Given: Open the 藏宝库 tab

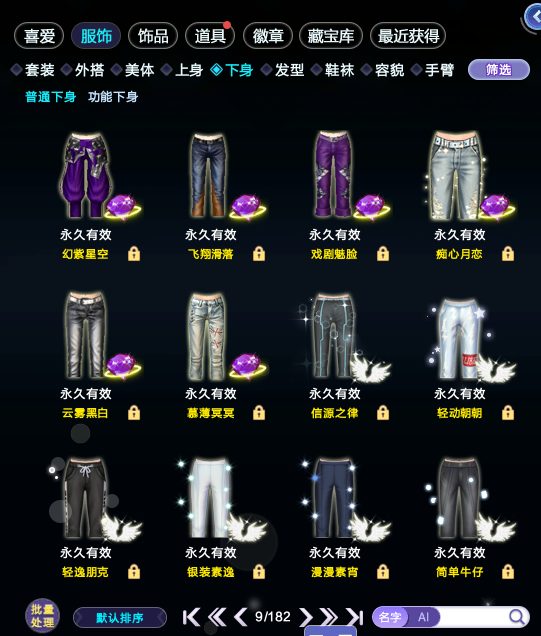Looking at the screenshot, I should [331, 36].
